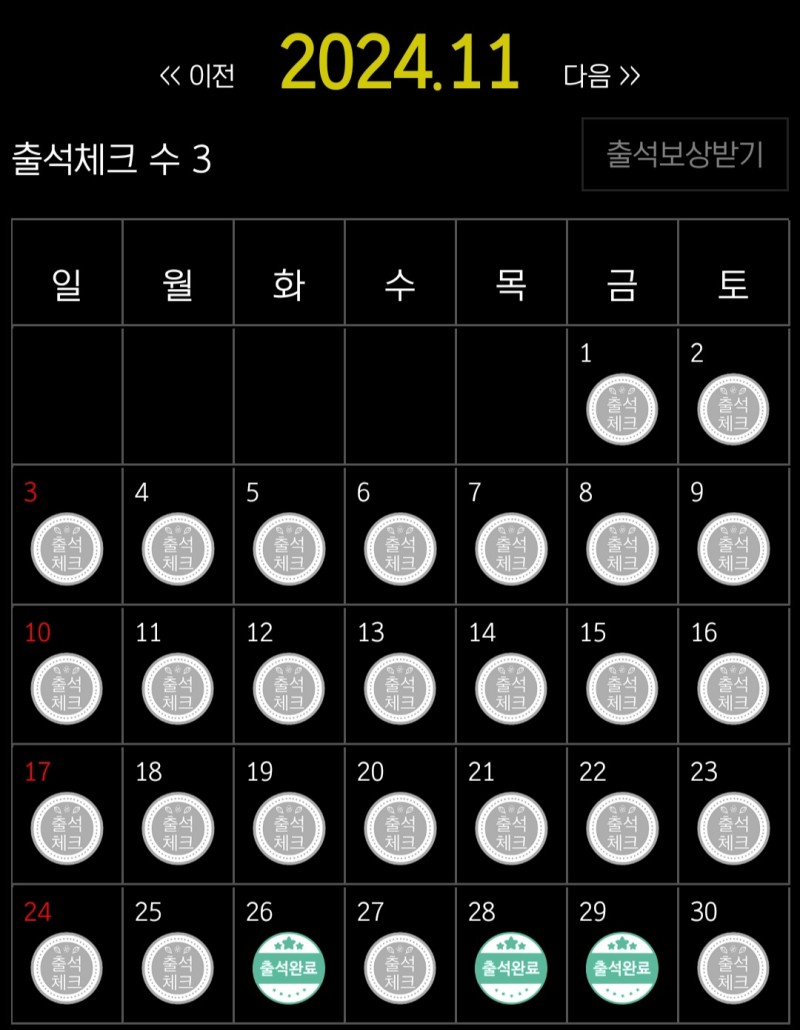
Task: Select the 출석완료 stamp on day 29
Action: [622, 970]
